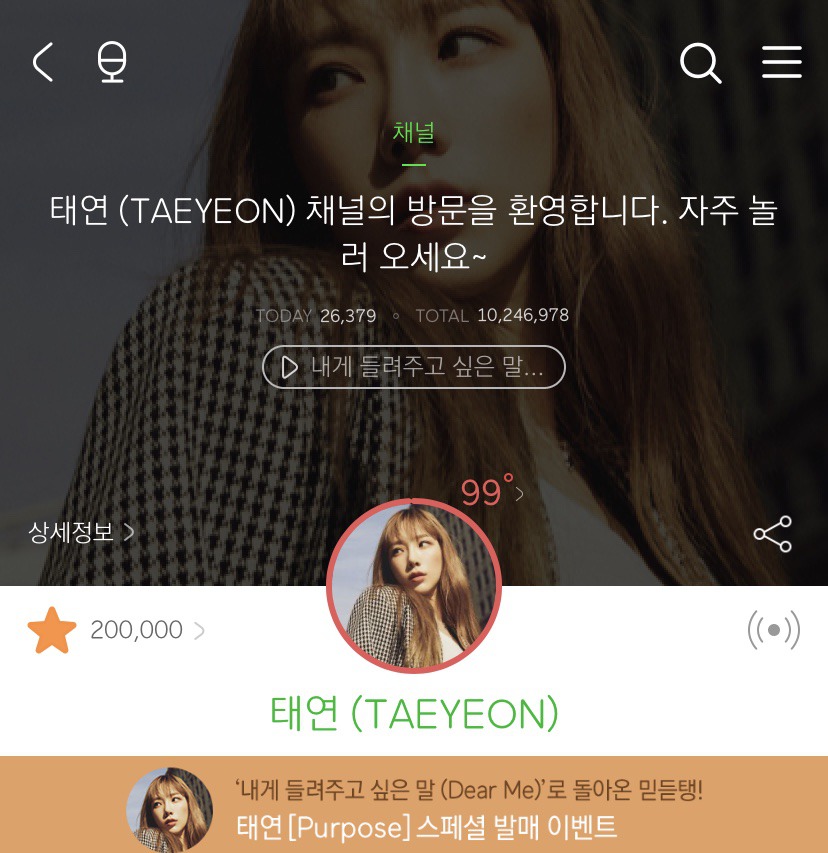The image size is (828, 853).
Task: Open the 200,000 fans star count
Action: [116, 630]
